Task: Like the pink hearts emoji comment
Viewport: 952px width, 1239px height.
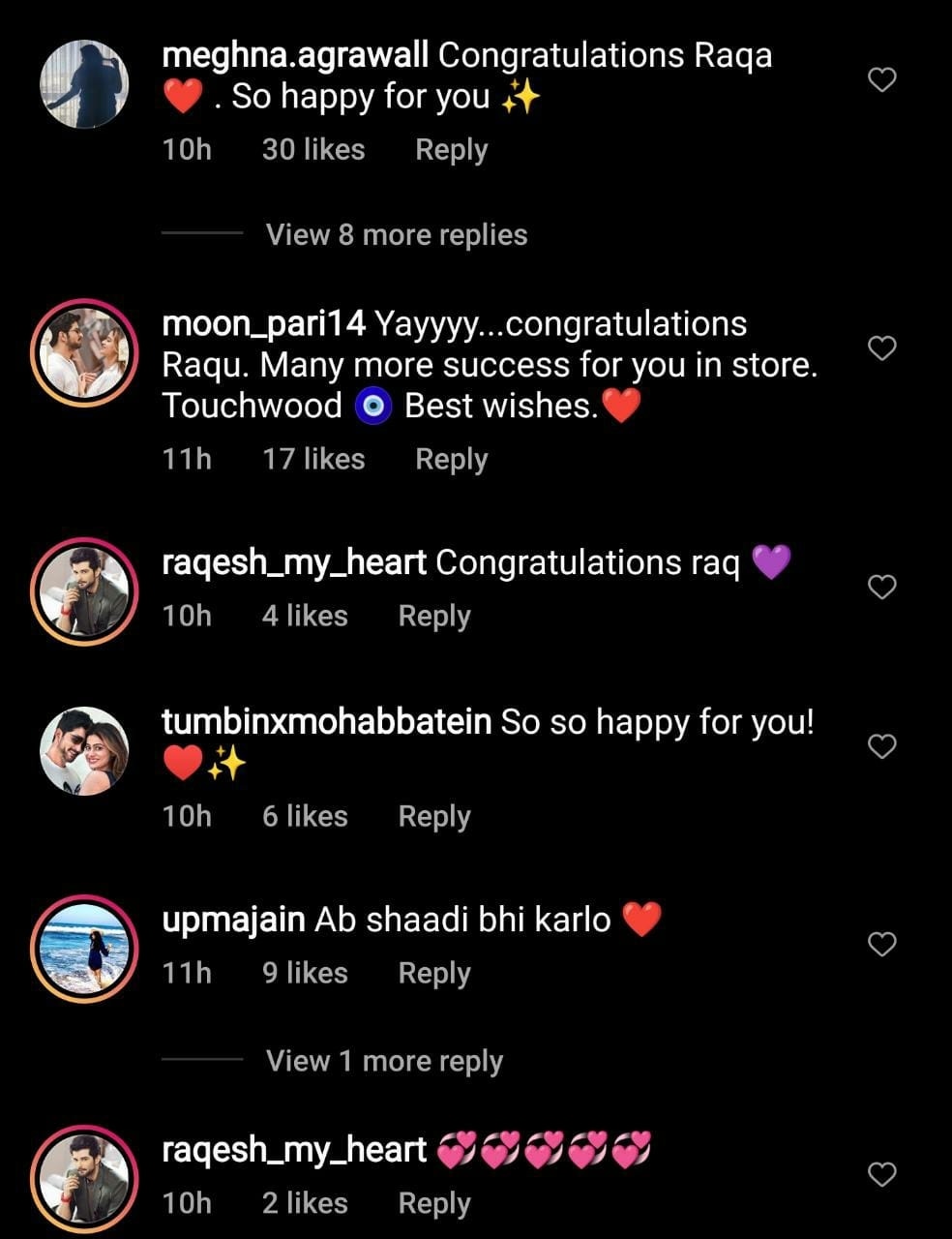Action: pos(881,1174)
